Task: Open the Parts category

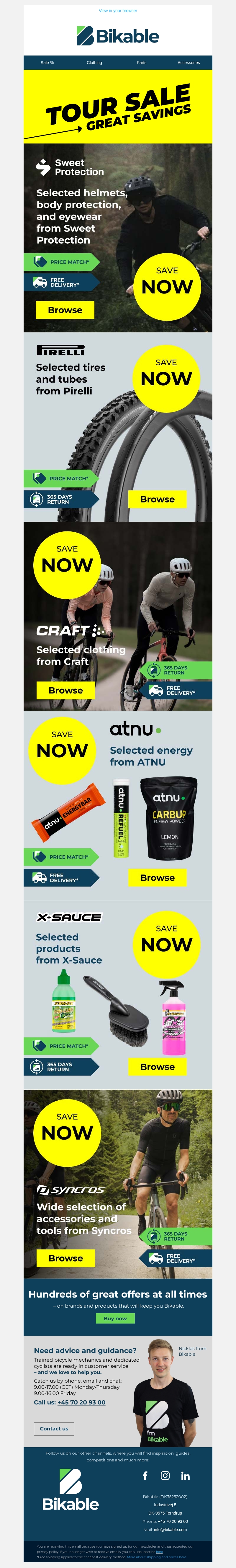Action: [x=141, y=63]
